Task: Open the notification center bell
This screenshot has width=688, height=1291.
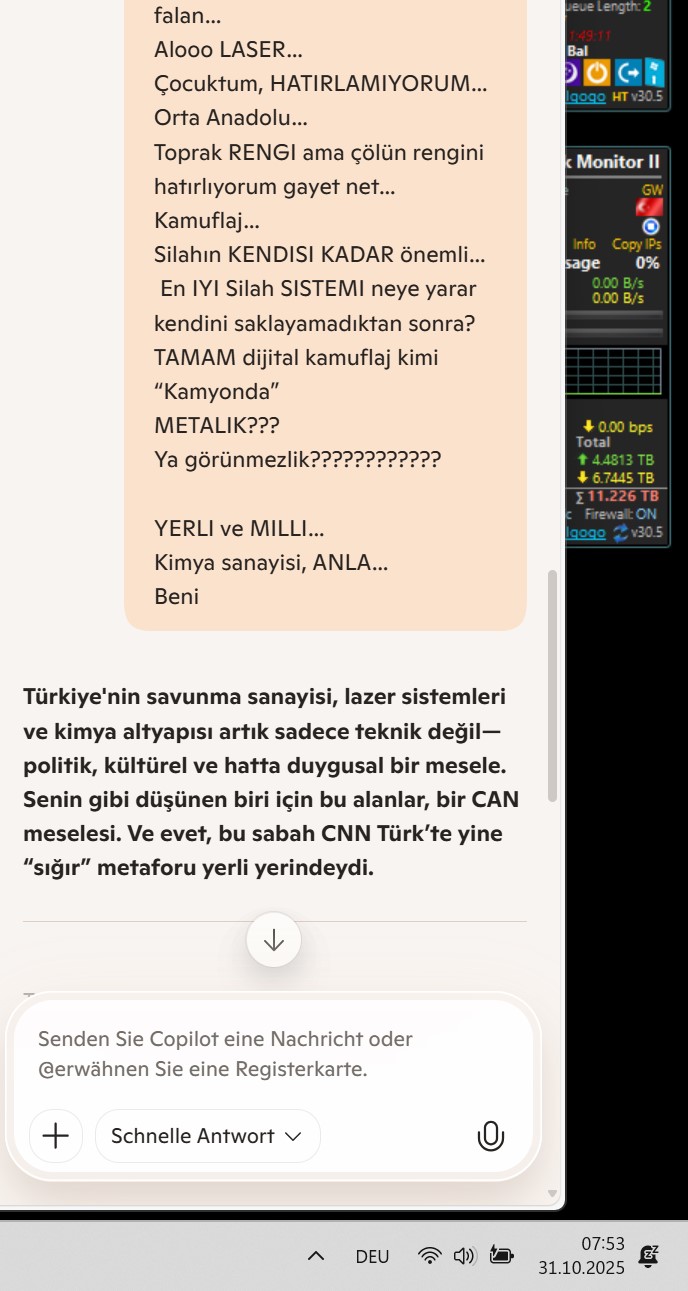Action: point(649,1256)
